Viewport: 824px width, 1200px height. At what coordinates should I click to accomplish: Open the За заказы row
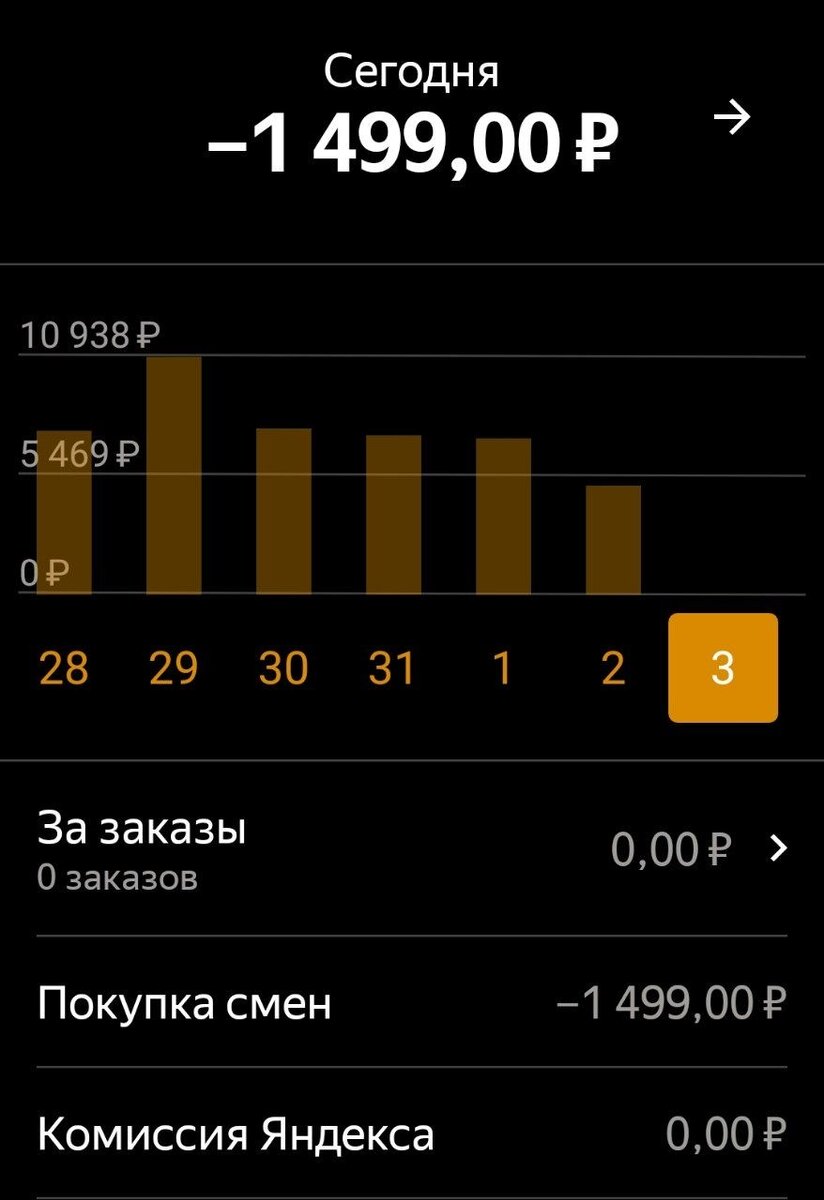[x=412, y=850]
